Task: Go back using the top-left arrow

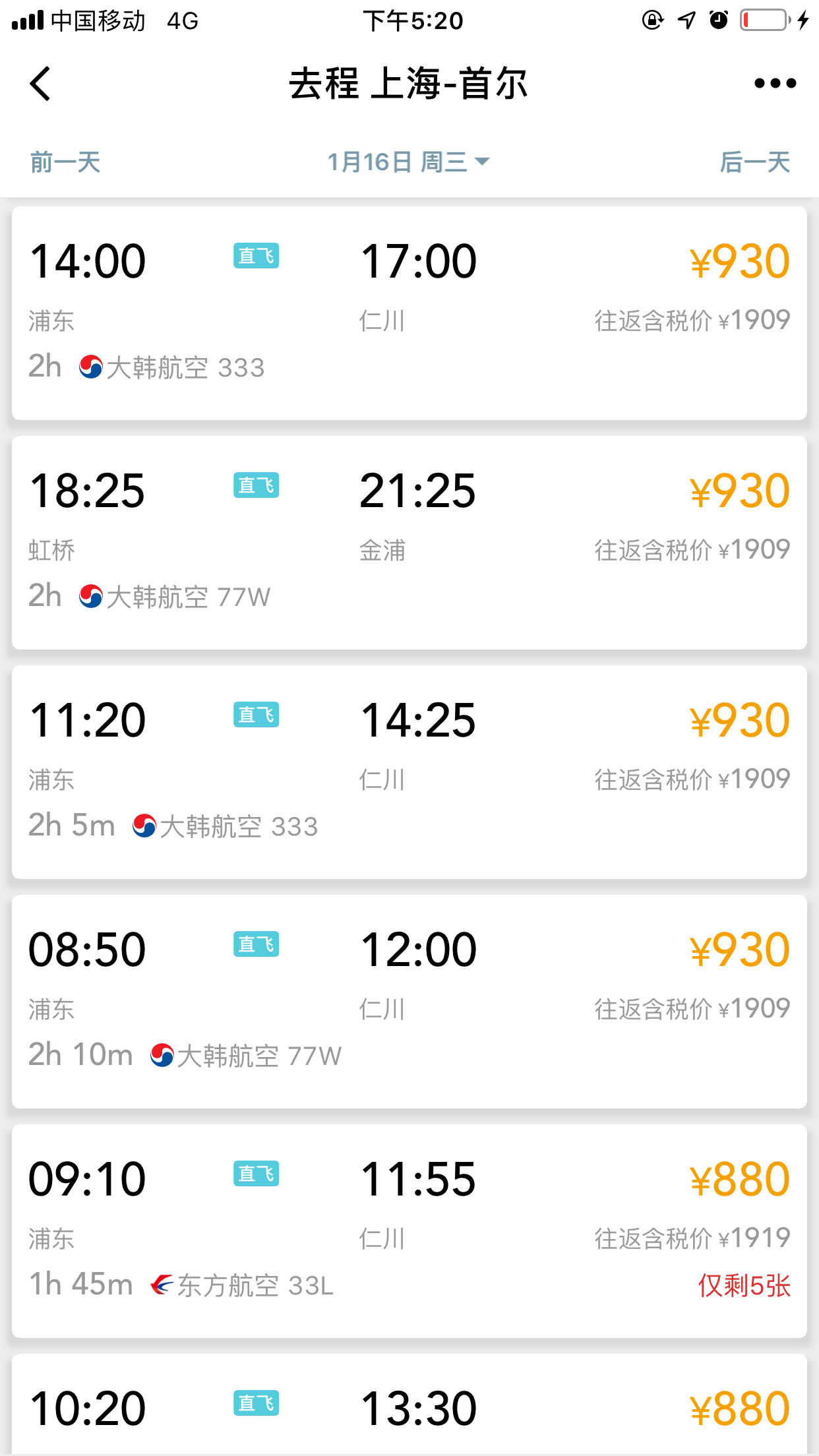Action: pyautogui.click(x=40, y=84)
